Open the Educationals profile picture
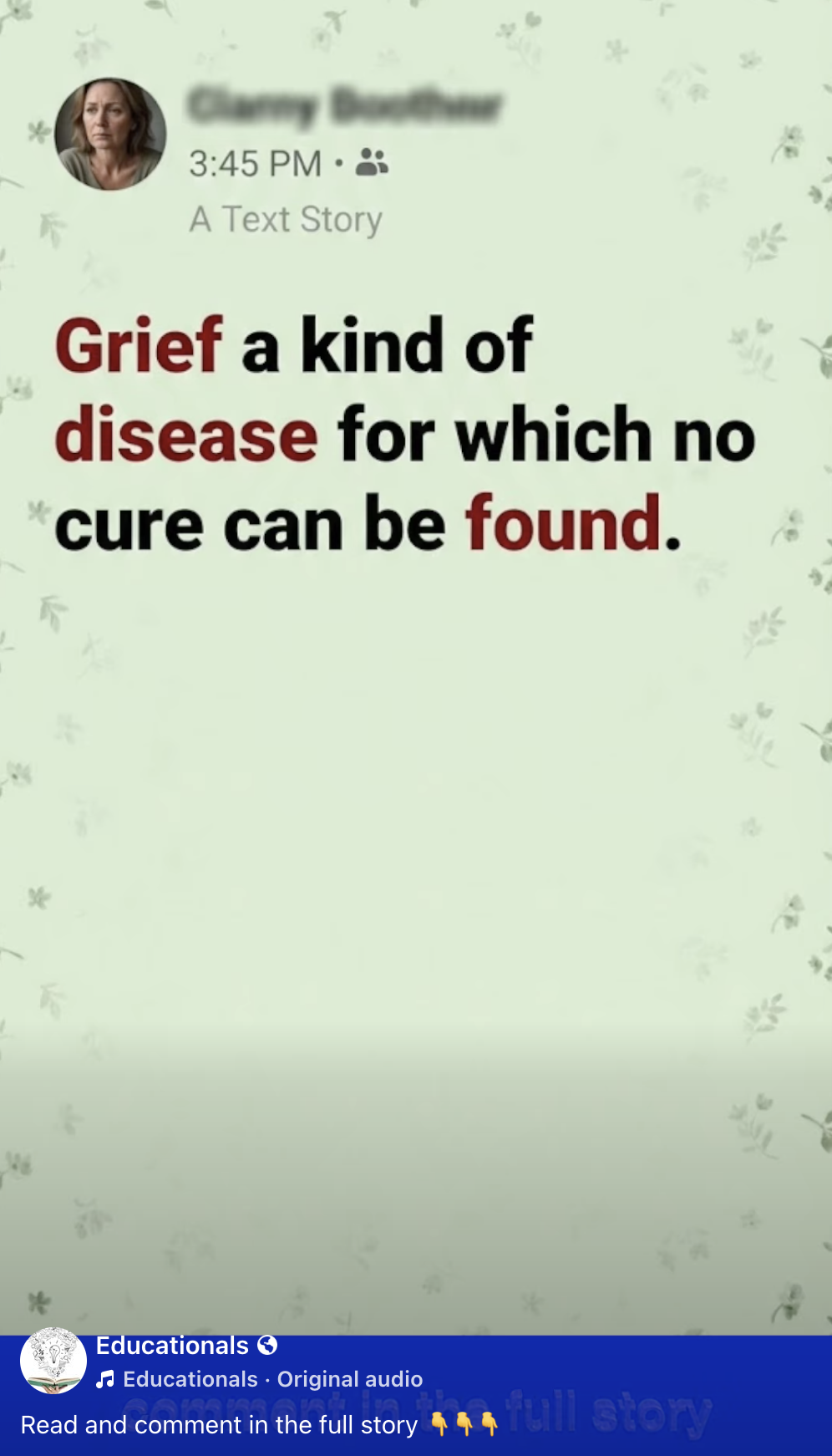Screen dimensions: 832x1456 [53, 1361]
